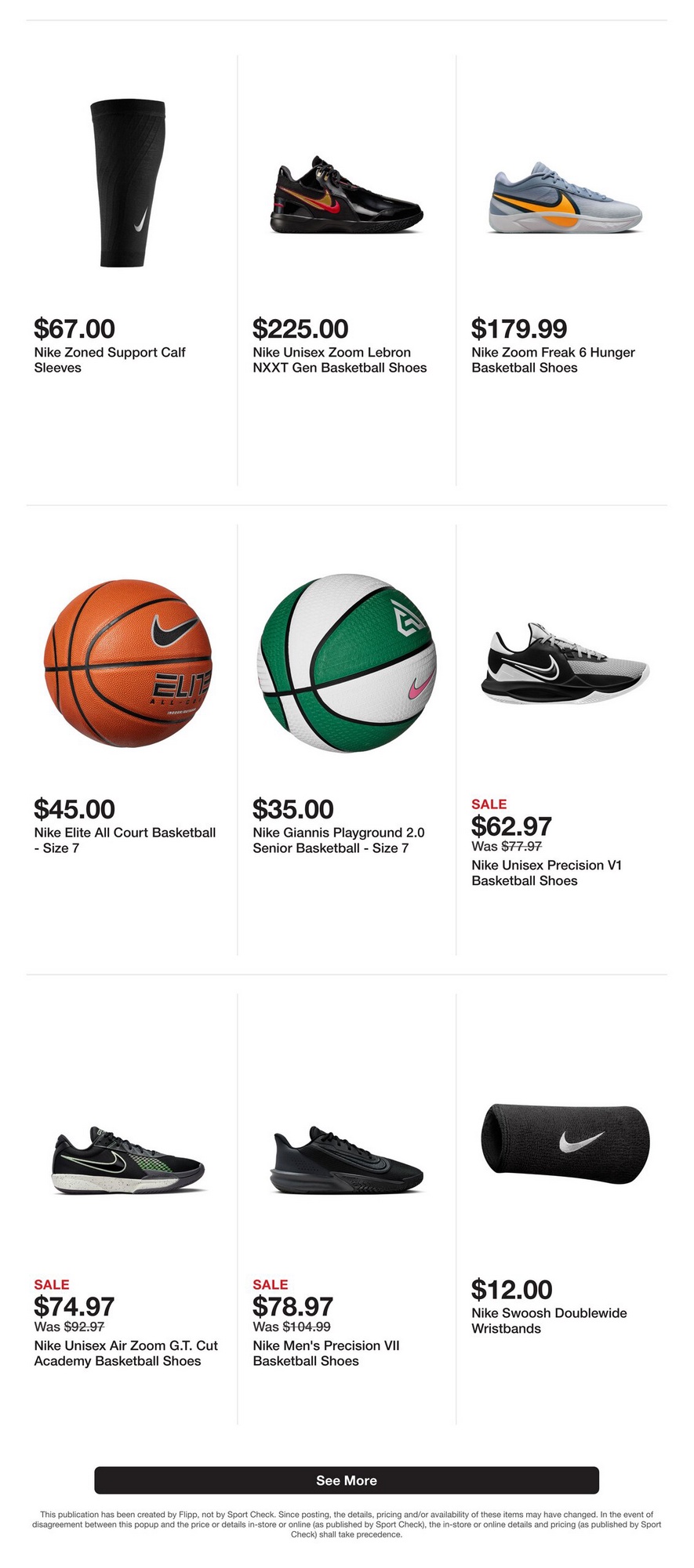Open Nike Air Zoom G.T. Cut Academy shoes

click(129, 1161)
